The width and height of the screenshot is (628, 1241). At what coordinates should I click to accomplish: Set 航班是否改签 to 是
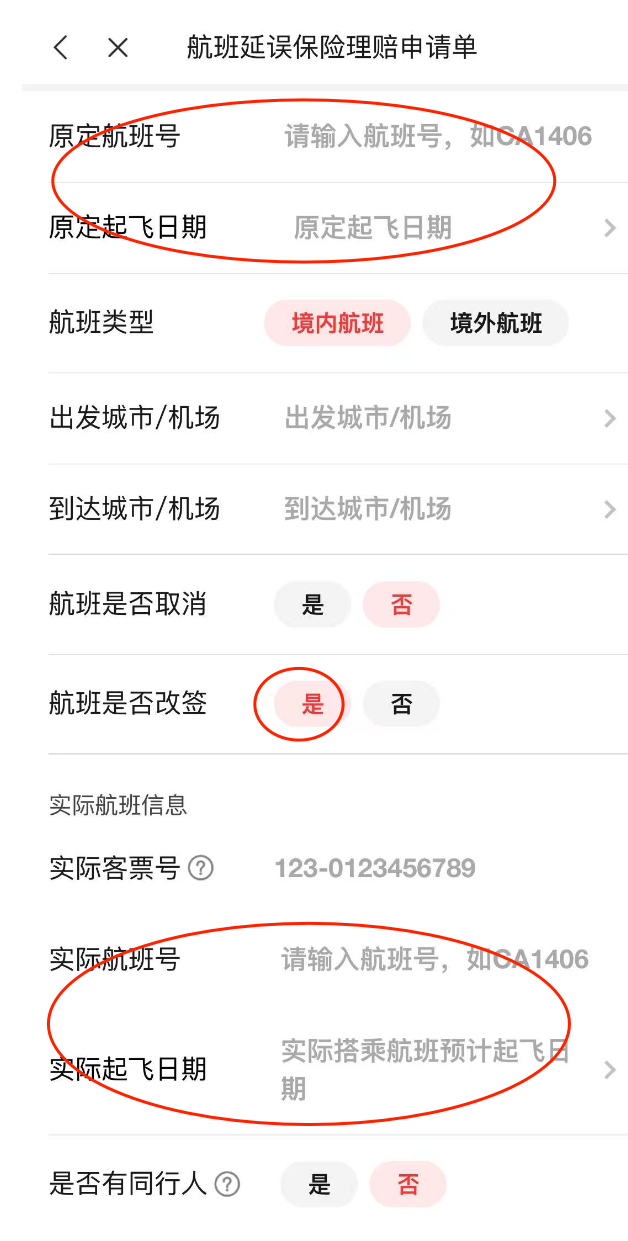pyautogui.click(x=313, y=704)
